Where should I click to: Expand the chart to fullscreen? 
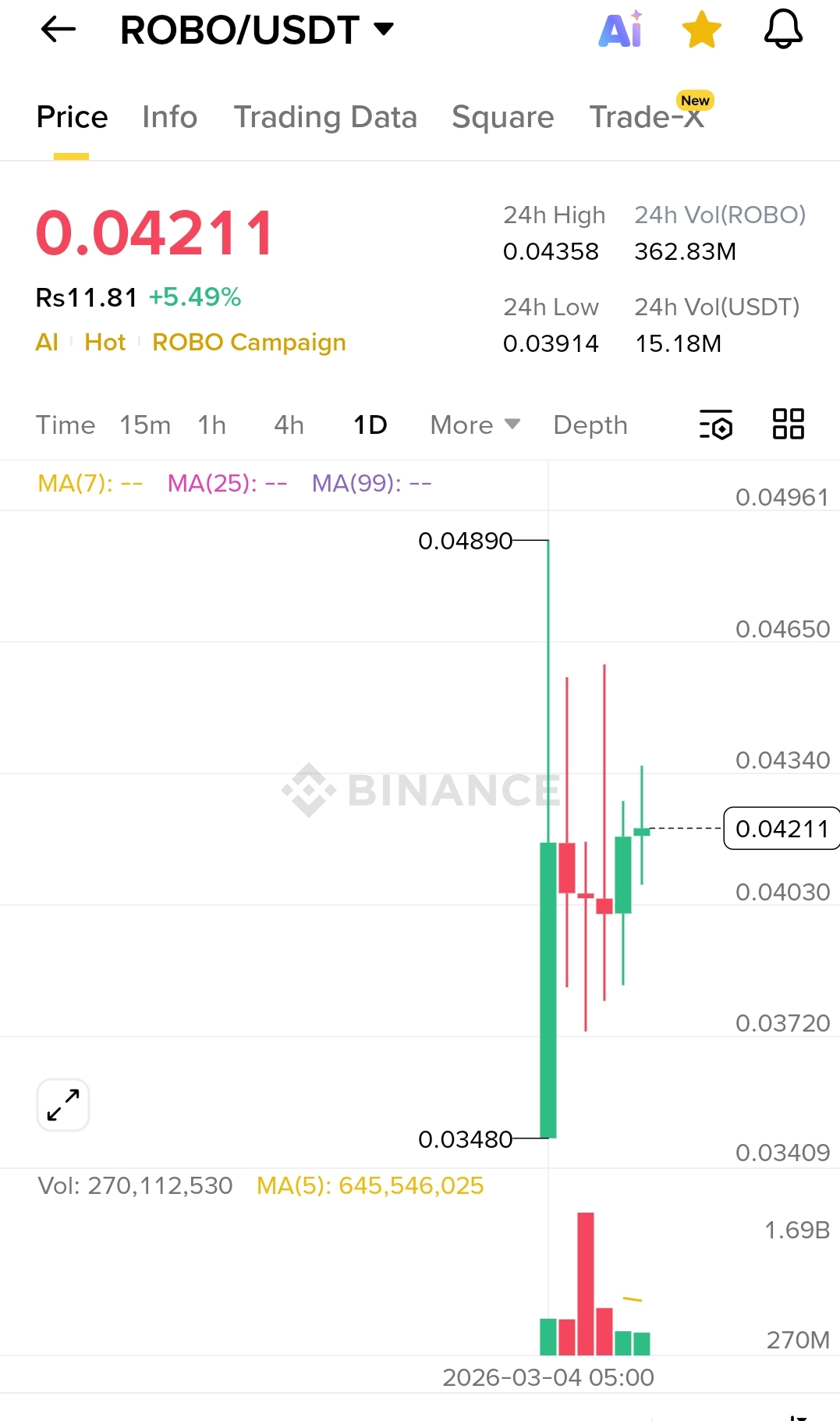[x=63, y=1105]
